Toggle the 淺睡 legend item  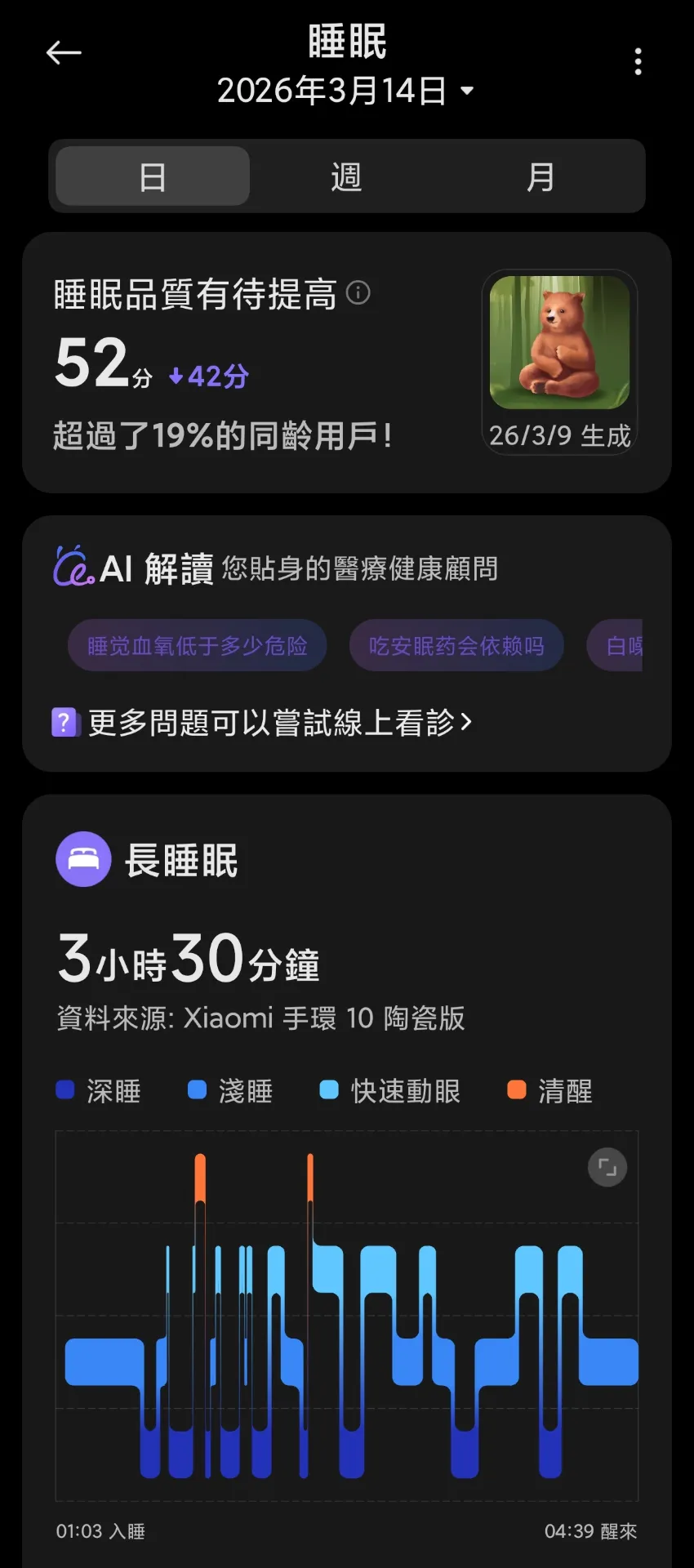pos(198,1089)
